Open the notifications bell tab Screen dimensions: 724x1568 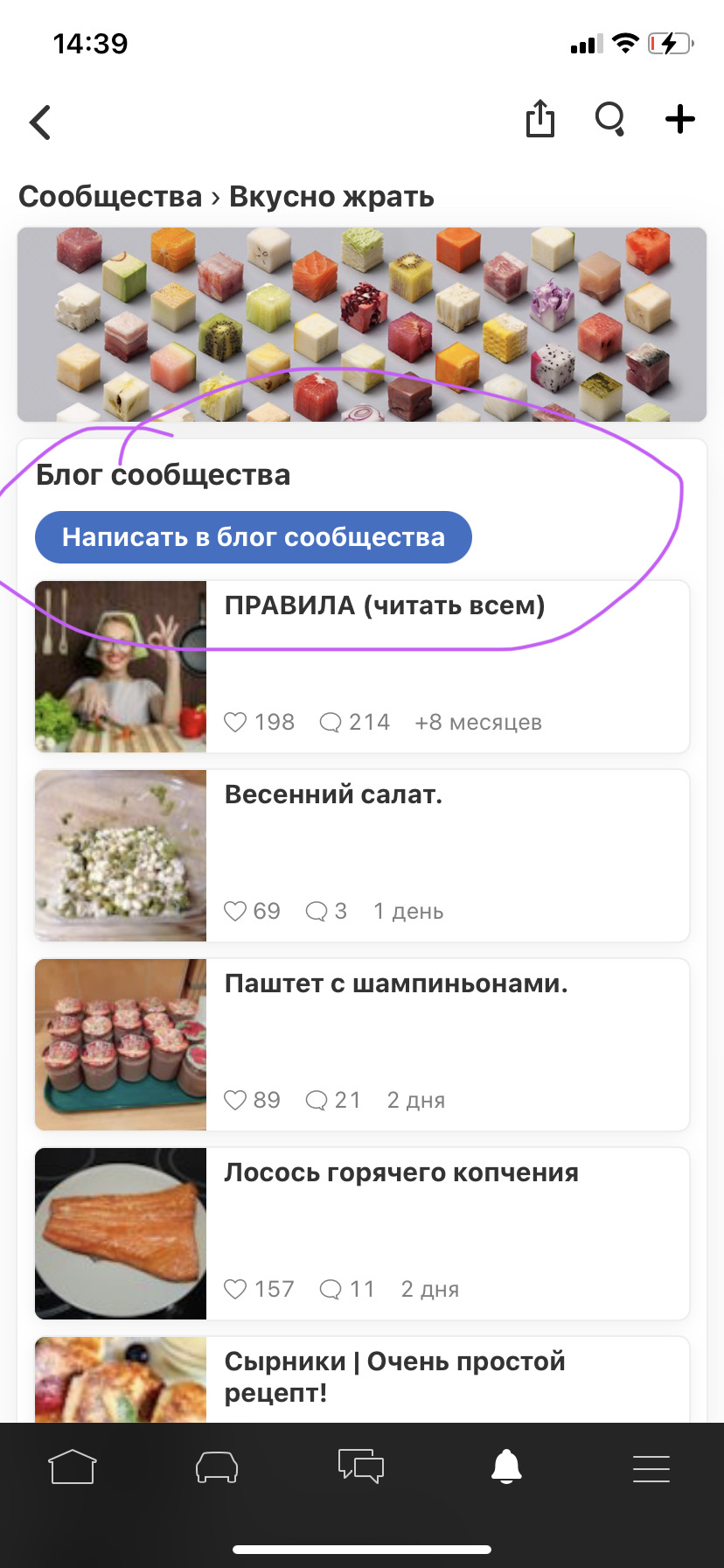pyautogui.click(x=506, y=1466)
